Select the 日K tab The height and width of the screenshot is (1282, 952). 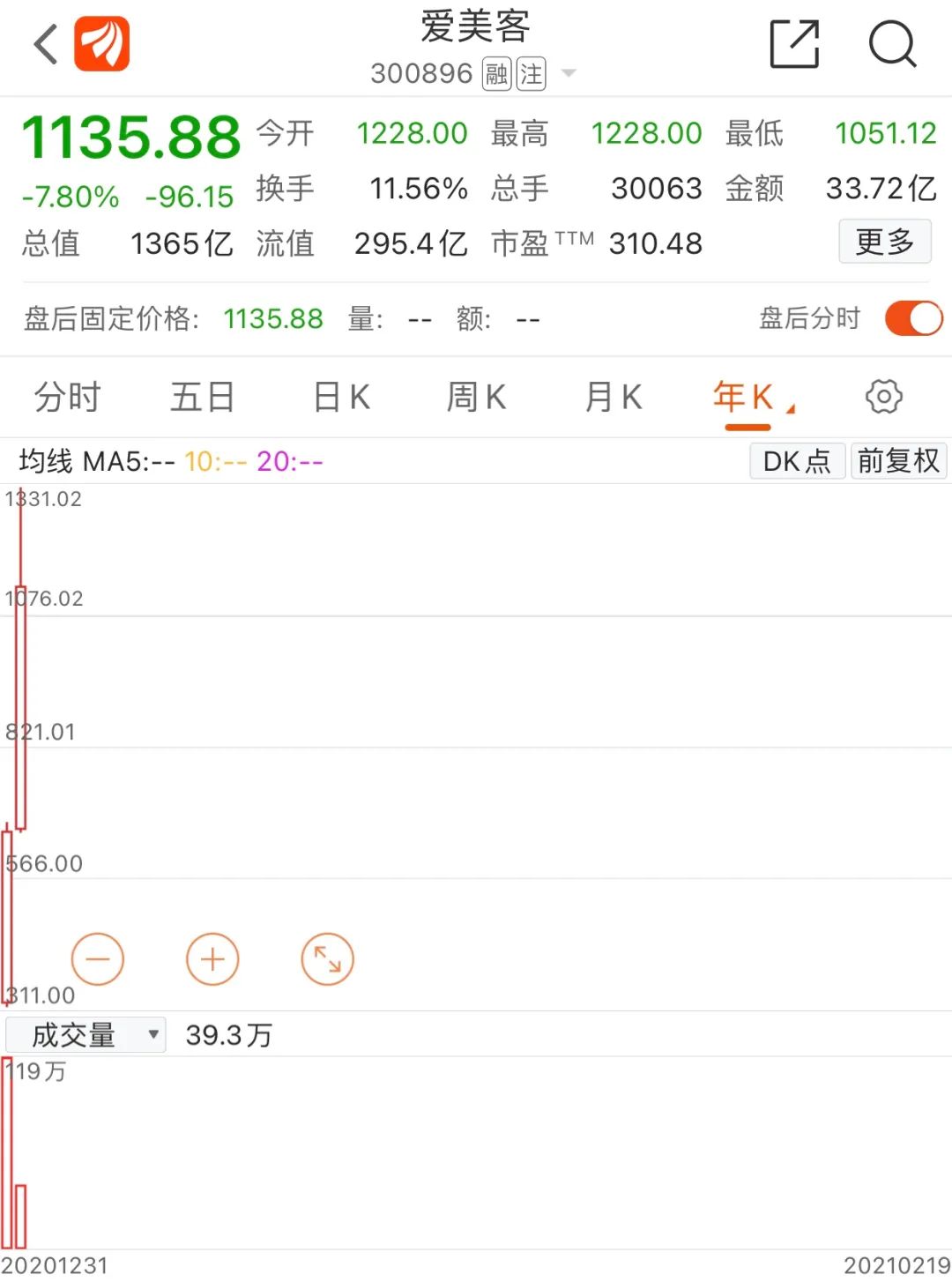pos(341,397)
